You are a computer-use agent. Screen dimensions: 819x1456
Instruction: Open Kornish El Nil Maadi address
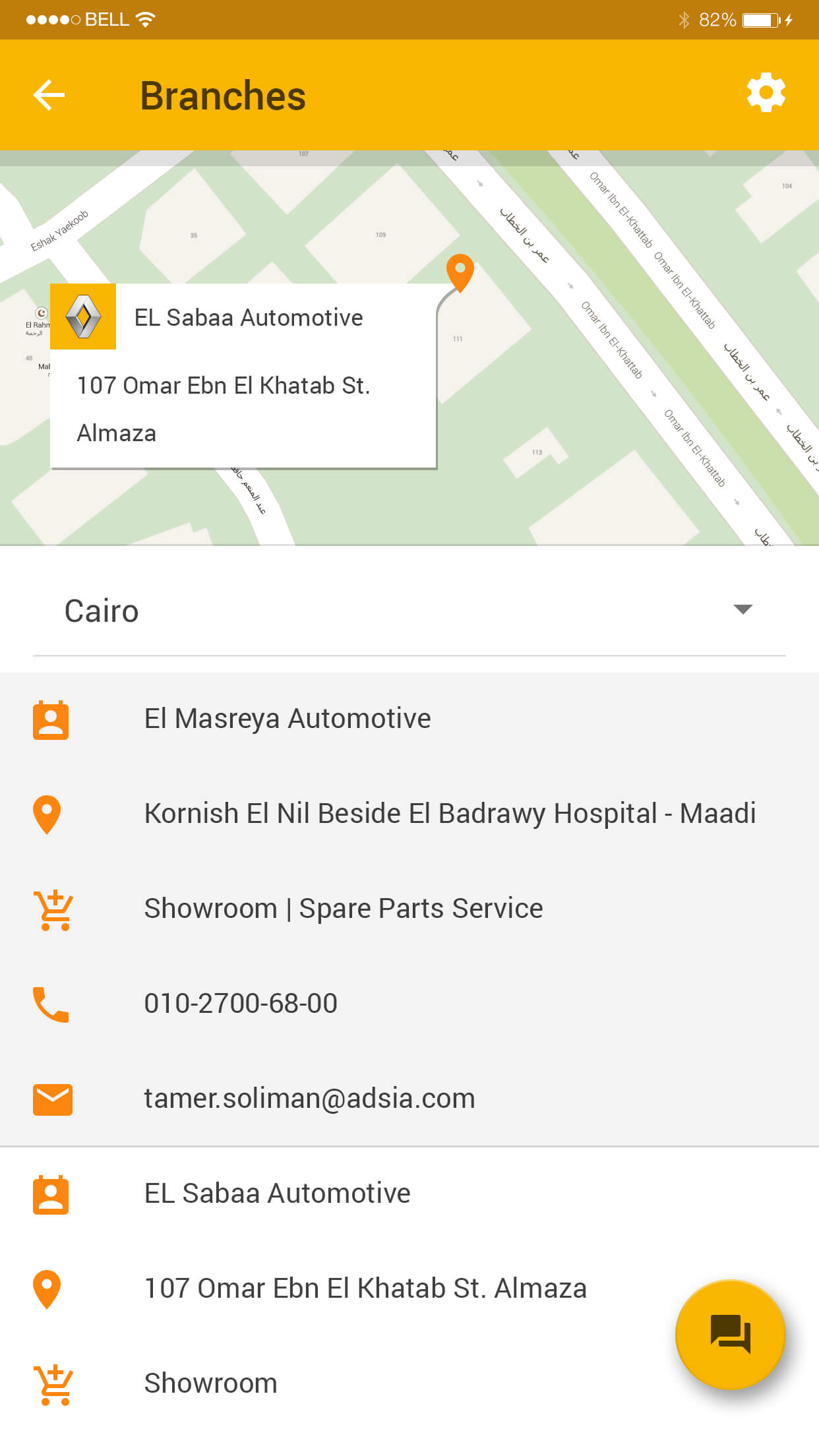click(x=409, y=814)
